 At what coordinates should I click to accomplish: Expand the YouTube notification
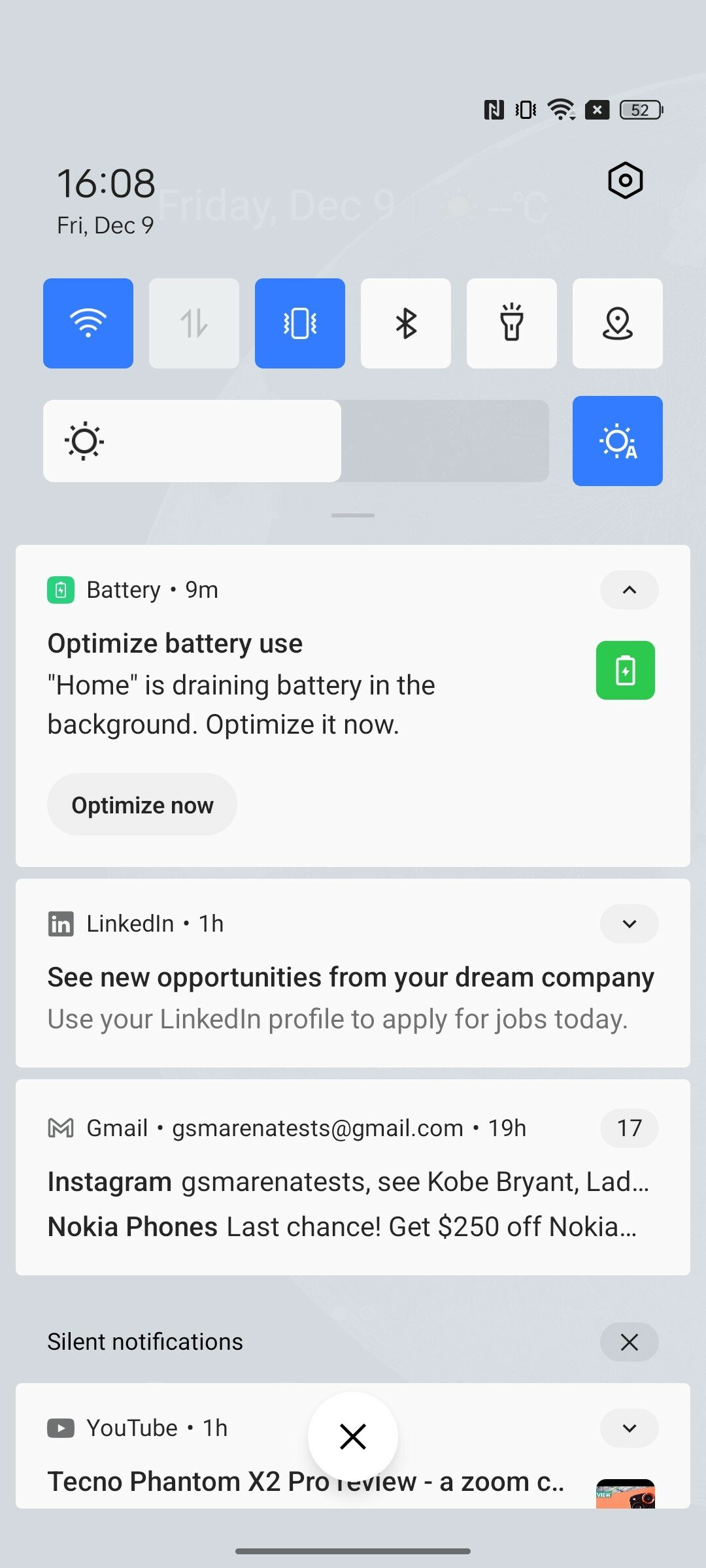(630, 1428)
